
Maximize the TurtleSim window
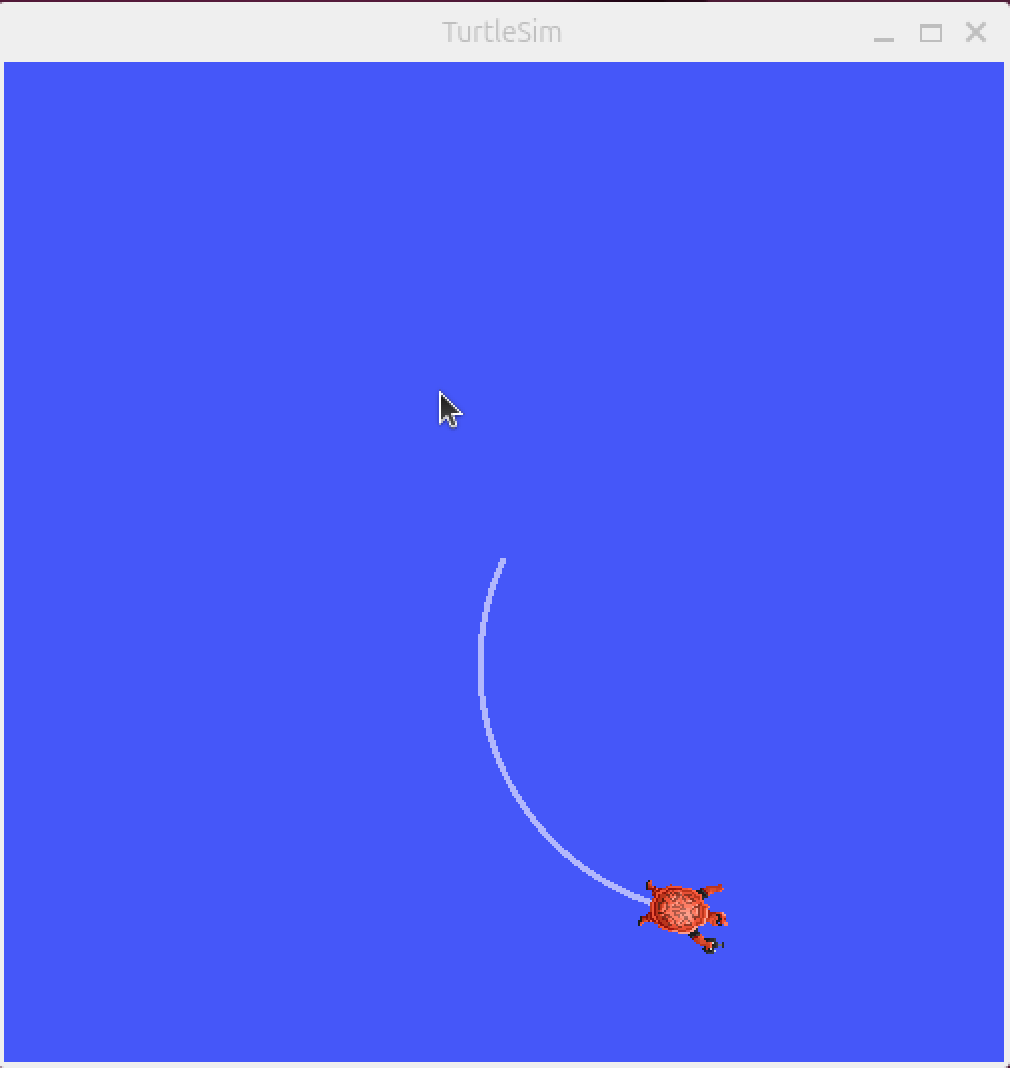pyautogui.click(x=930, y=33)
